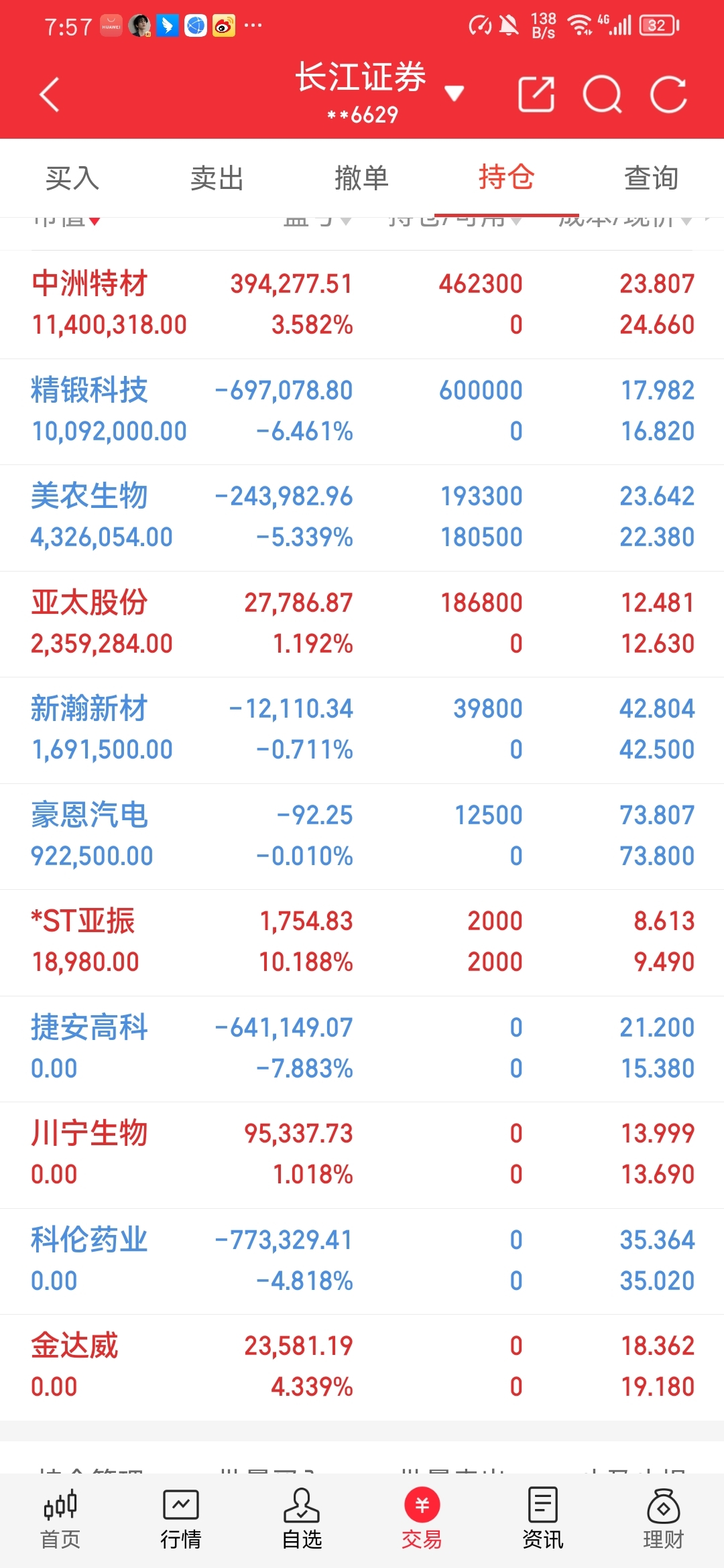Open 首页 from the bottom navigation

(60, 1516)
